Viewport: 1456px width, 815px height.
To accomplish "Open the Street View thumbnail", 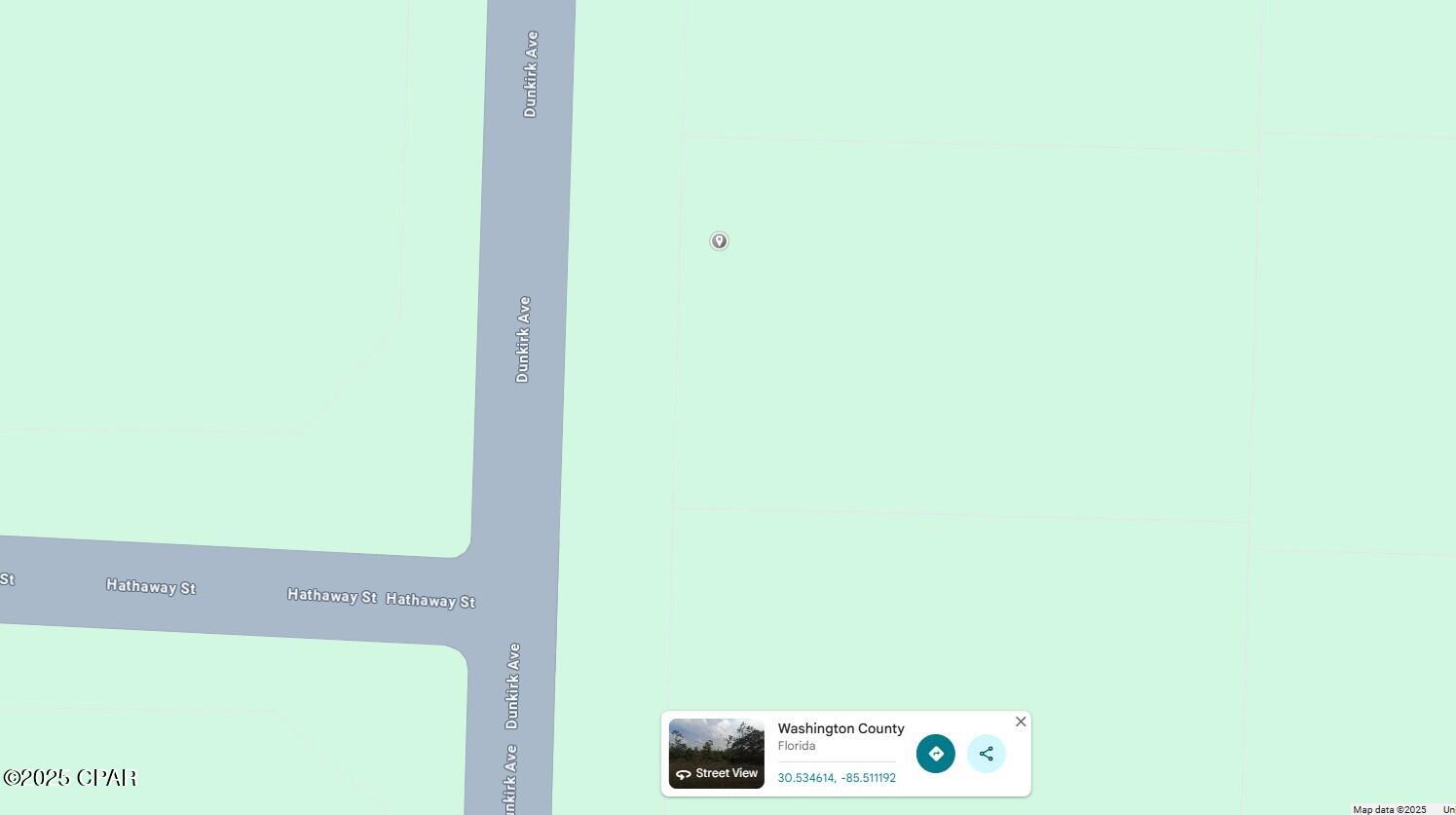I will click(716, 753).
